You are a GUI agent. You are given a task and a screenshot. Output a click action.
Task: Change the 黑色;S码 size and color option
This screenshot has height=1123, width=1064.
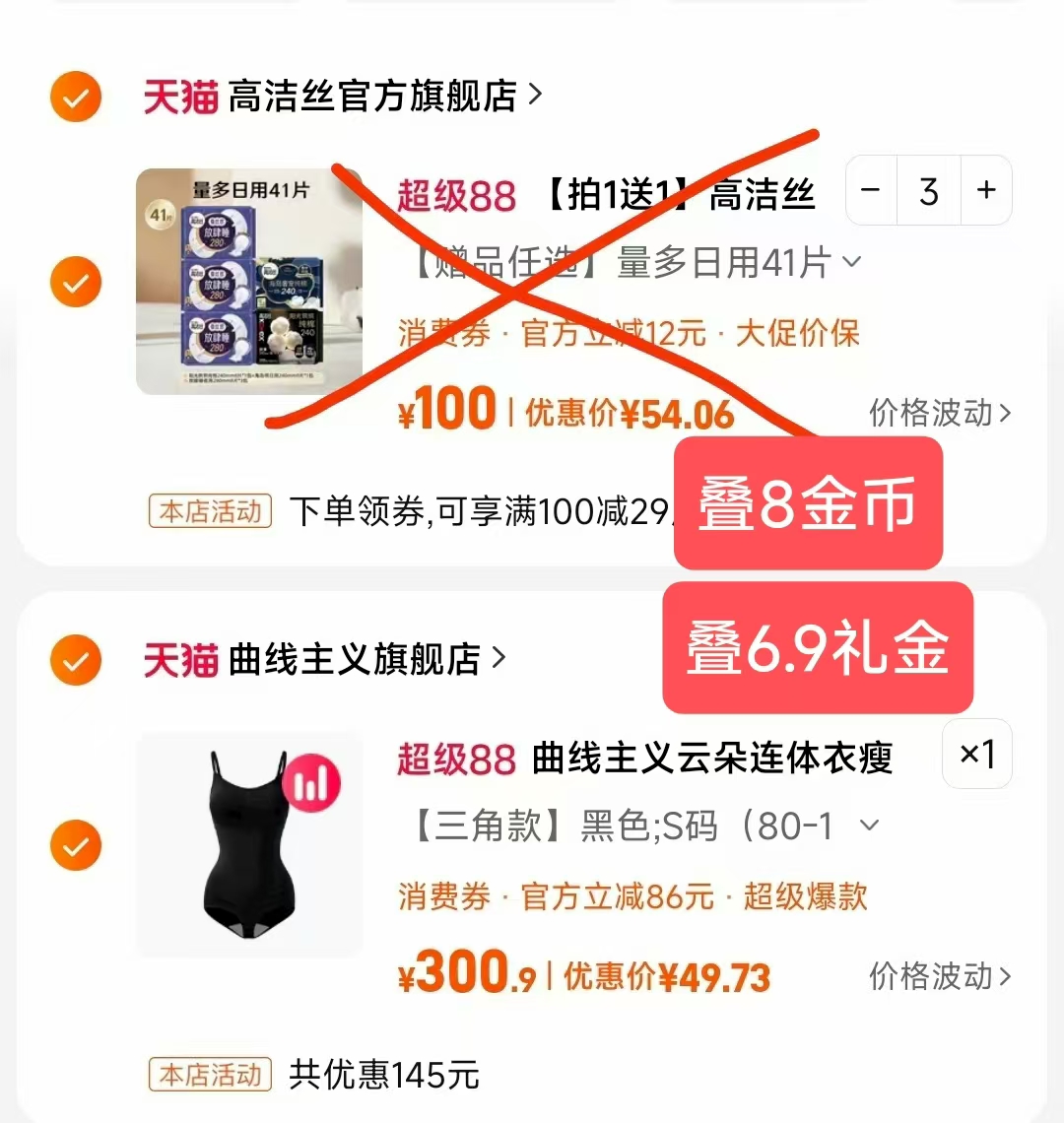[x=640, y=826]
